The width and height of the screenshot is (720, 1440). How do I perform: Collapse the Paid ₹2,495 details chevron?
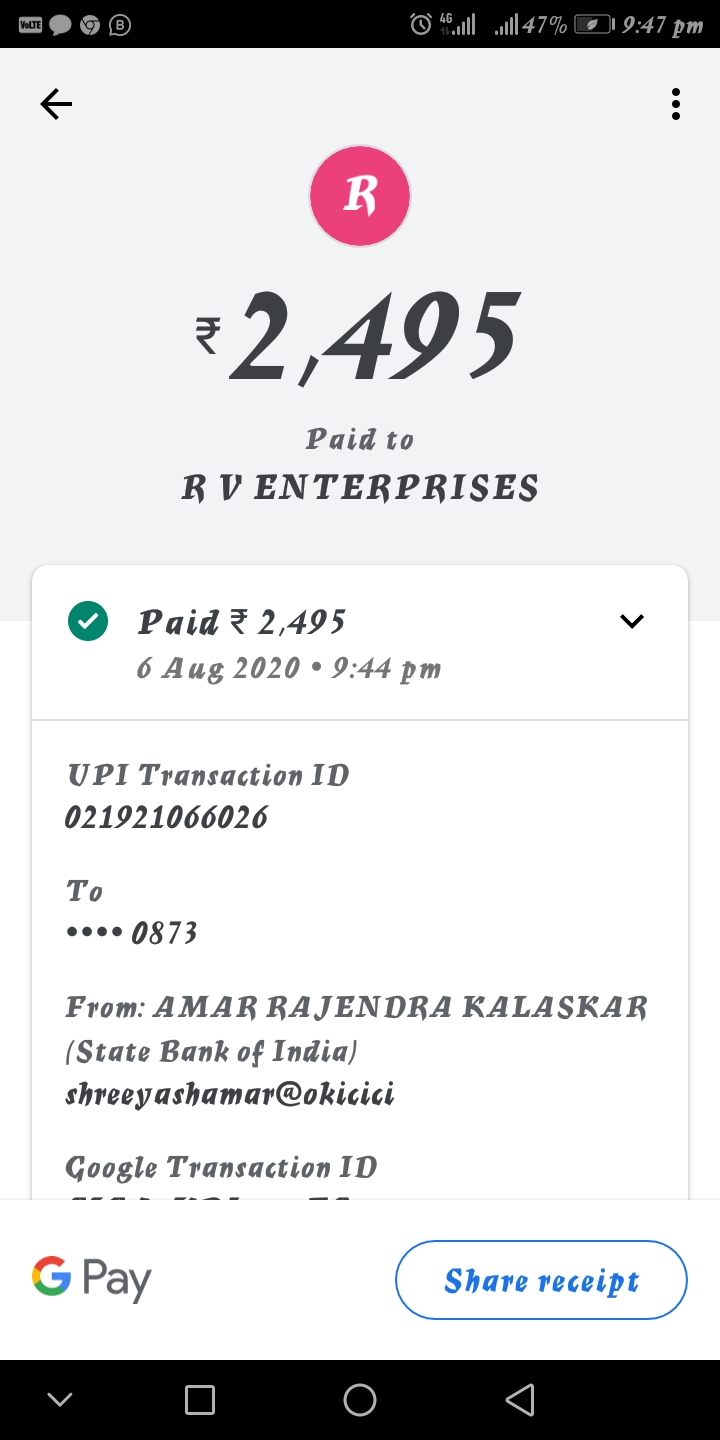pyautogui.click(x=632, y=621)
